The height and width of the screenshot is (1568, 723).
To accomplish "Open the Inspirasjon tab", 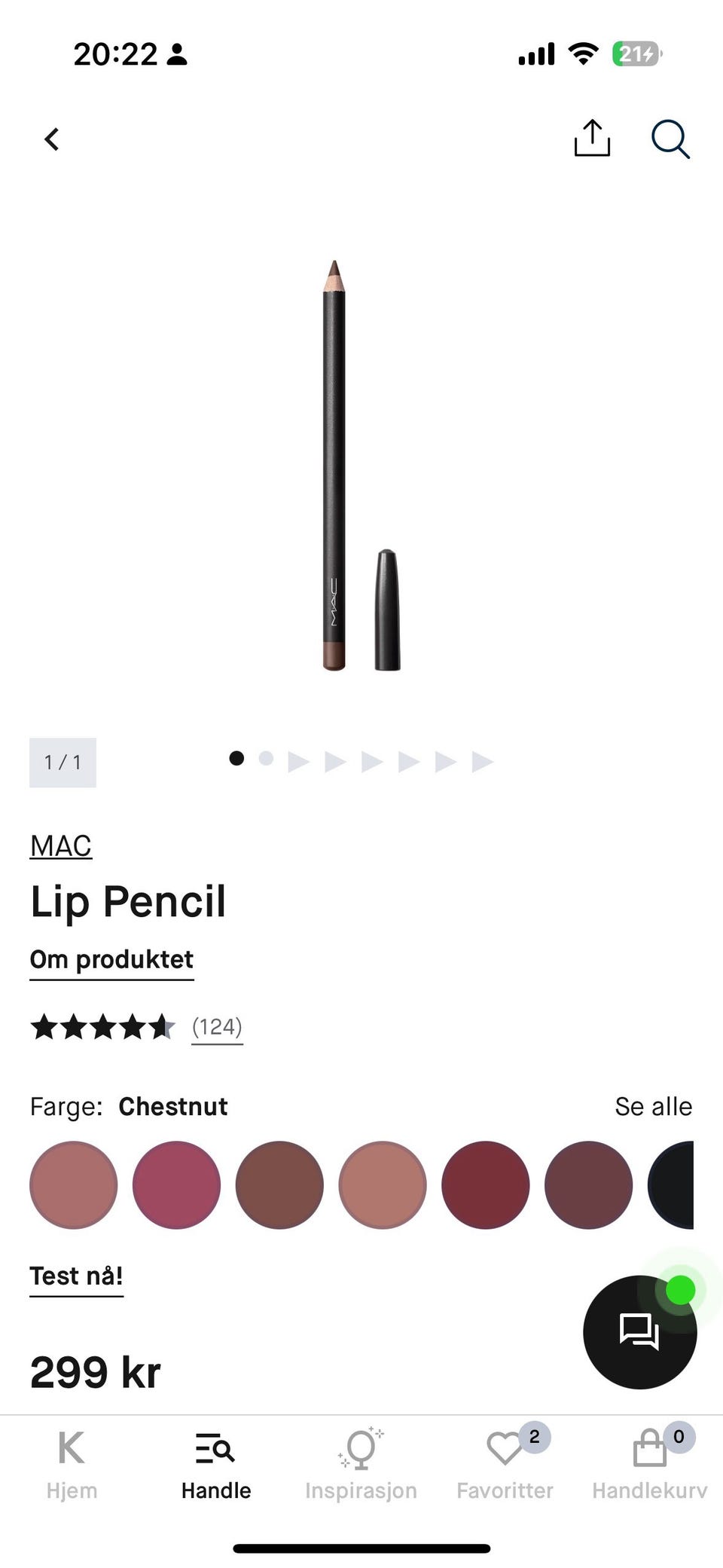I will click(x=361, y=1465).
